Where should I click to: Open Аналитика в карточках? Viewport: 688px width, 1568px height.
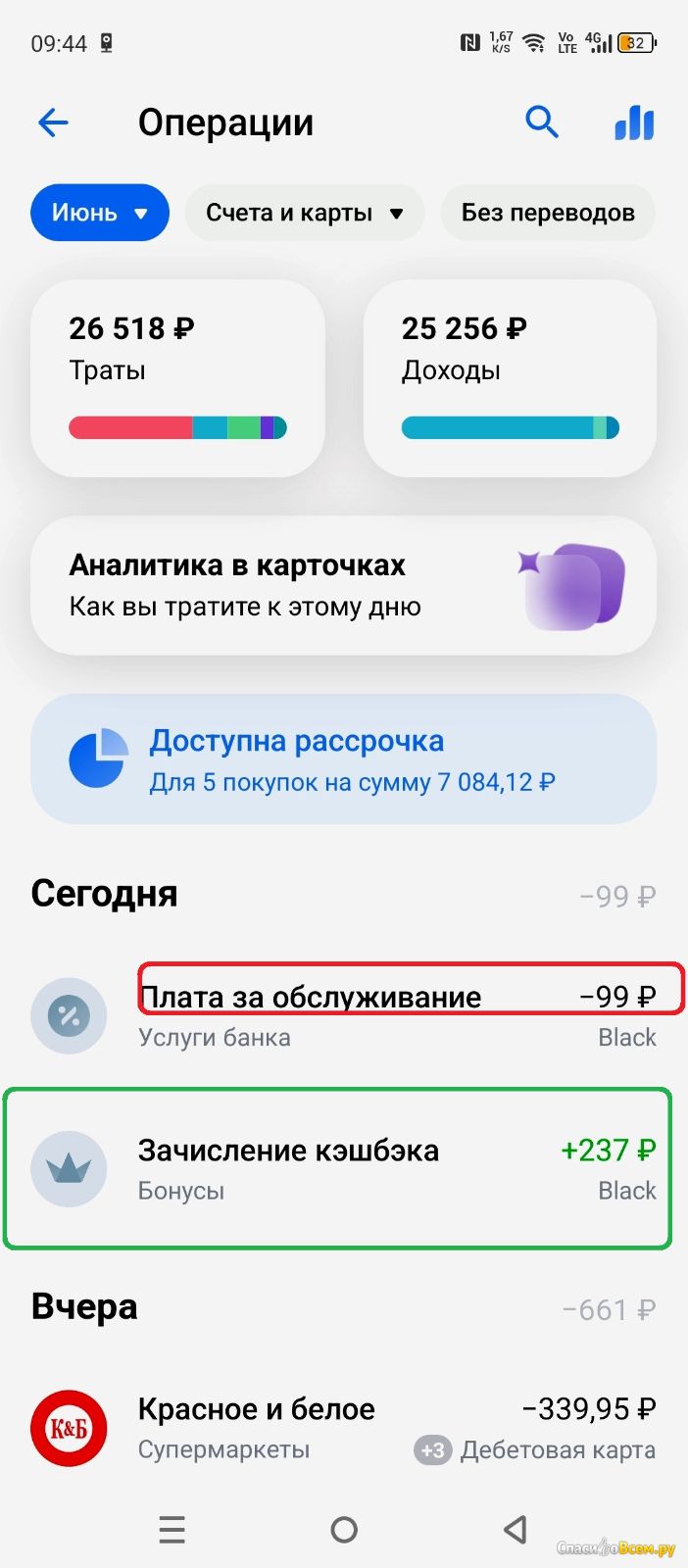[x=343, y=586]
